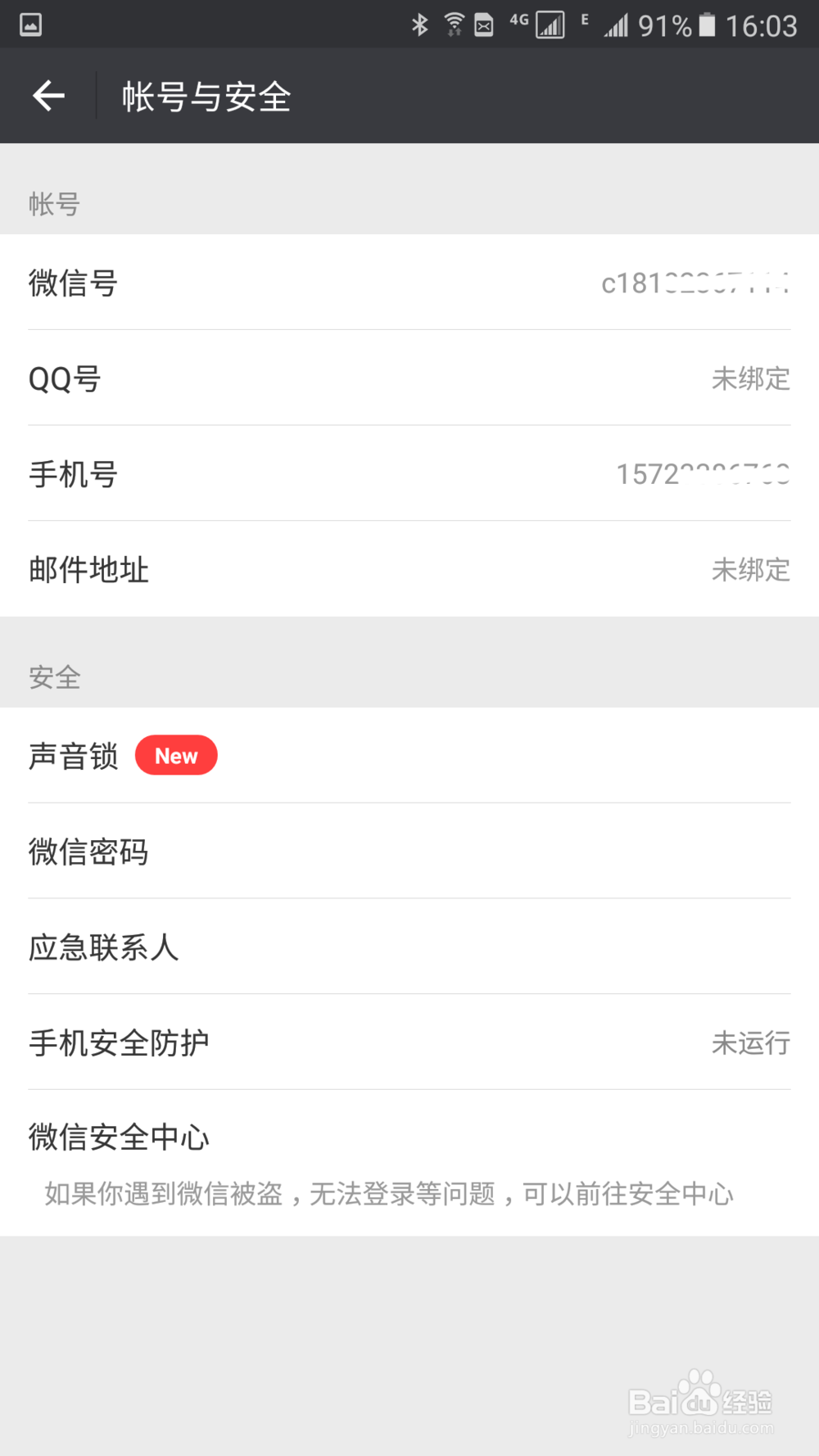Viewport: 819px width, 1456px height.
Task: Open 微信安全中心 security center
Action: click(x=119, y=1137)
